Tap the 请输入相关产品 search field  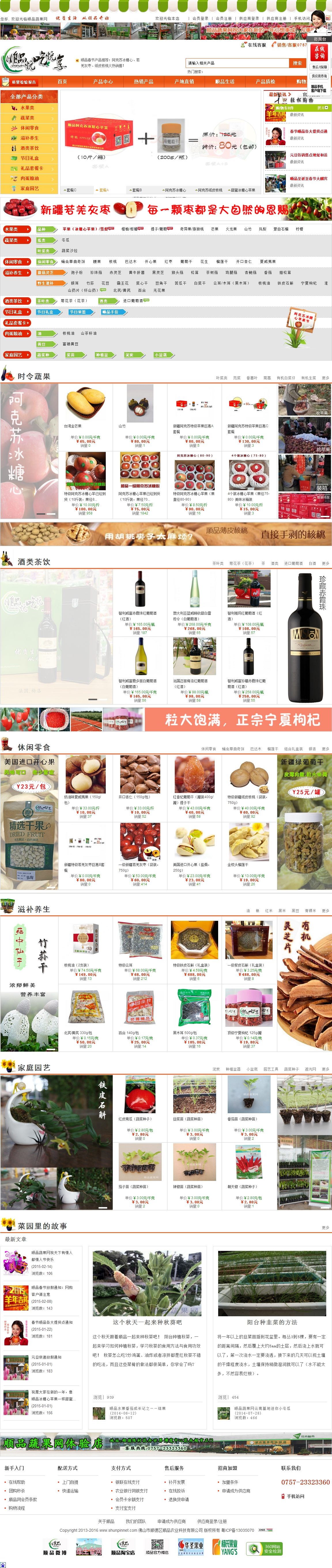[x=237, y=63]
